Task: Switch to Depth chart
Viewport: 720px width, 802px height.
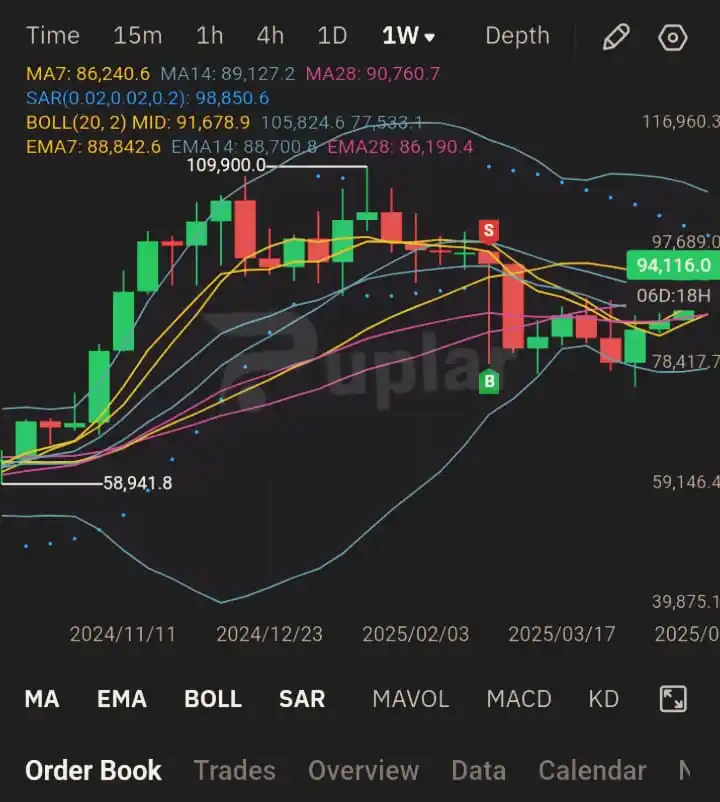Action: (517, 36)
